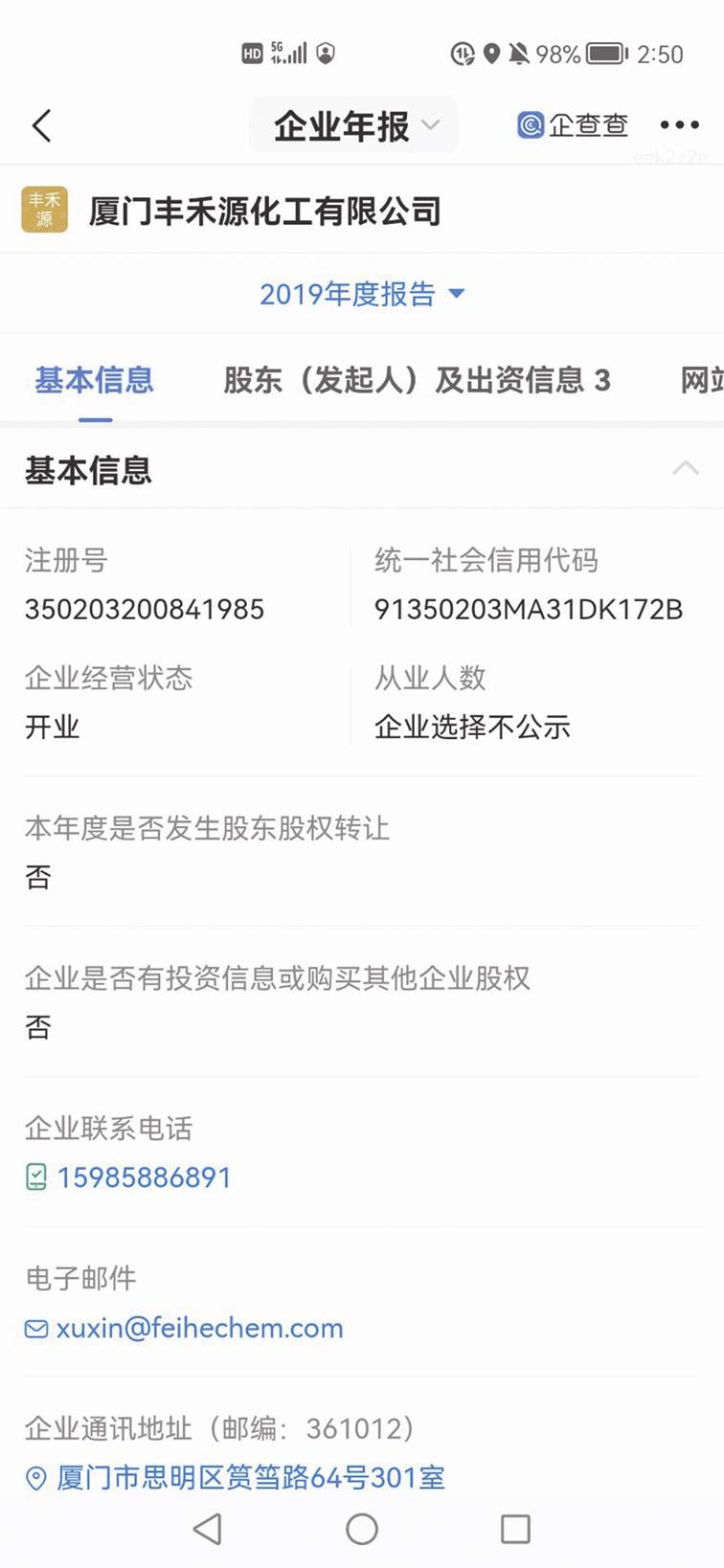This screenshot has width=724, height=1568.
Task: Open the 企业年报 title dropdown
Action: pos(354,126)
